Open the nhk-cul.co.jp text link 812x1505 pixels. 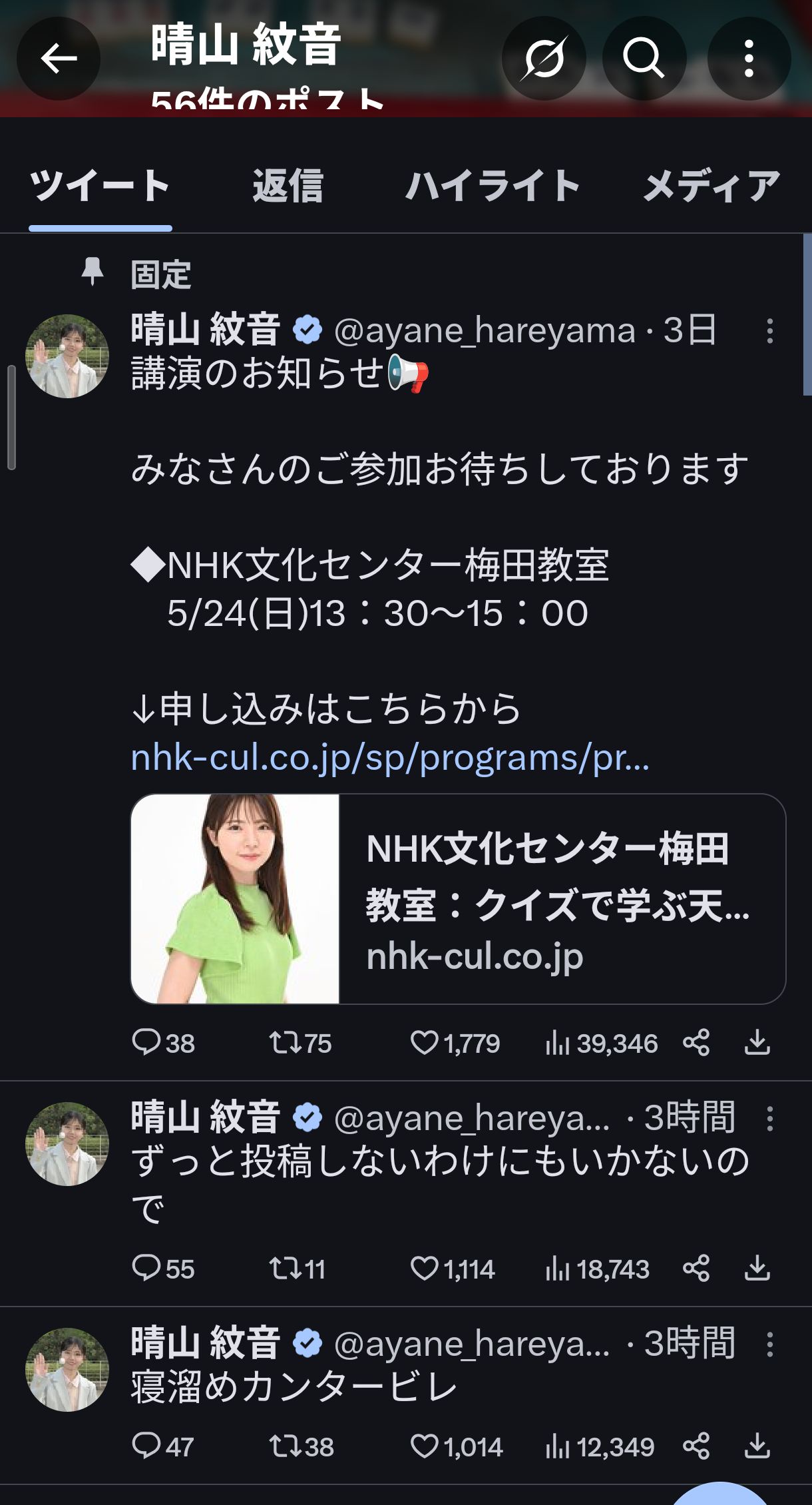[x=390, y=758]
